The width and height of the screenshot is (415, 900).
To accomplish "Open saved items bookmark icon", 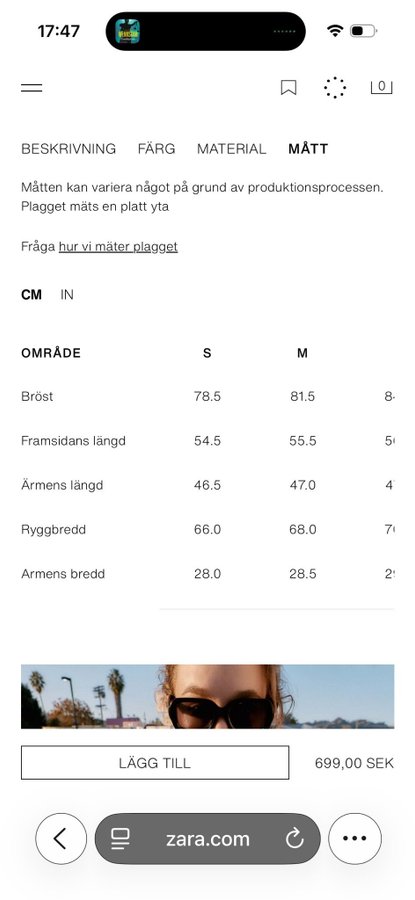I will pos(288,88).
